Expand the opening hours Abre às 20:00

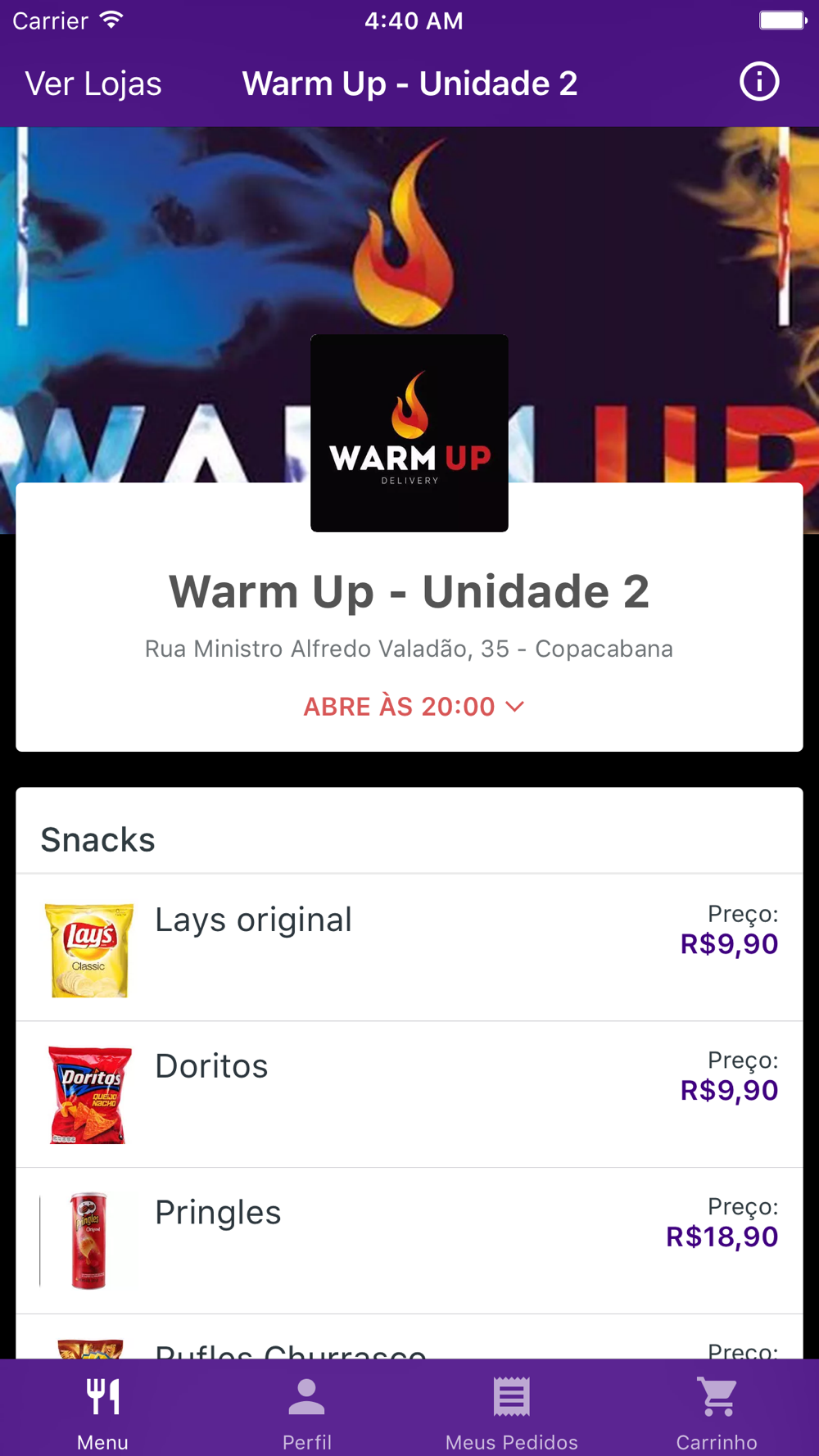coord(414,706)
